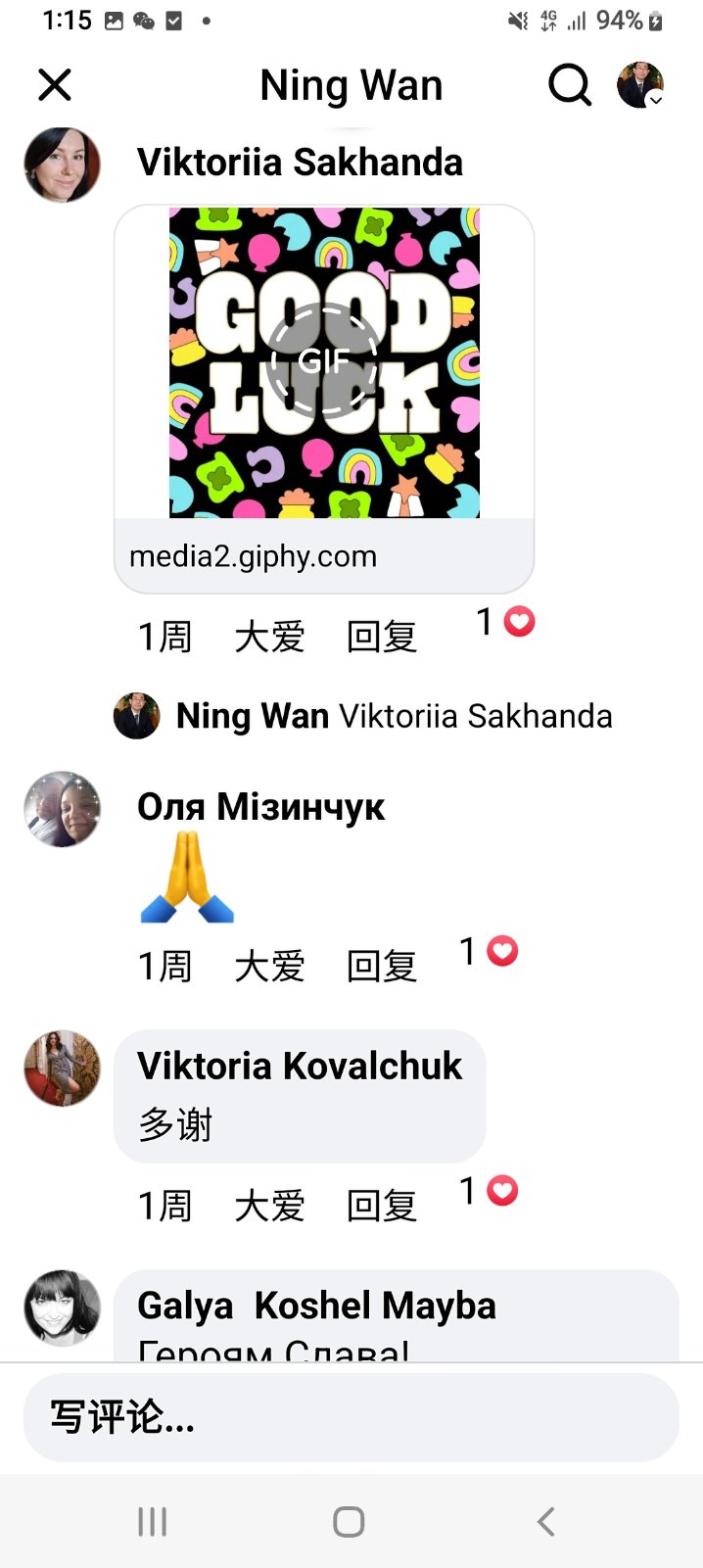Close the Ning Wan comments view

pyautogui.click(x=55, y=85)
